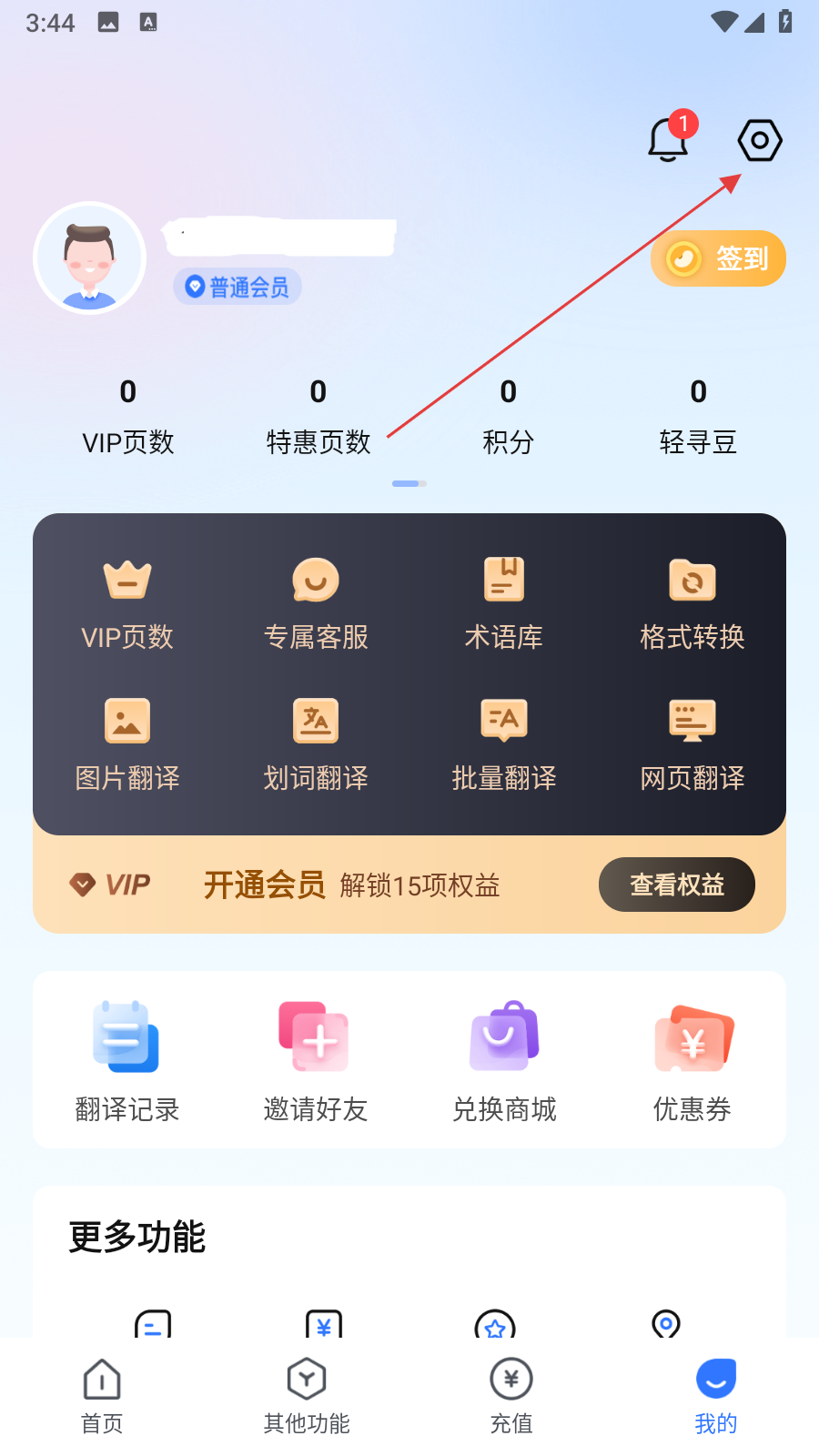819x1456 pixels.
Task: Open the notifications bell
Action: 668,140
